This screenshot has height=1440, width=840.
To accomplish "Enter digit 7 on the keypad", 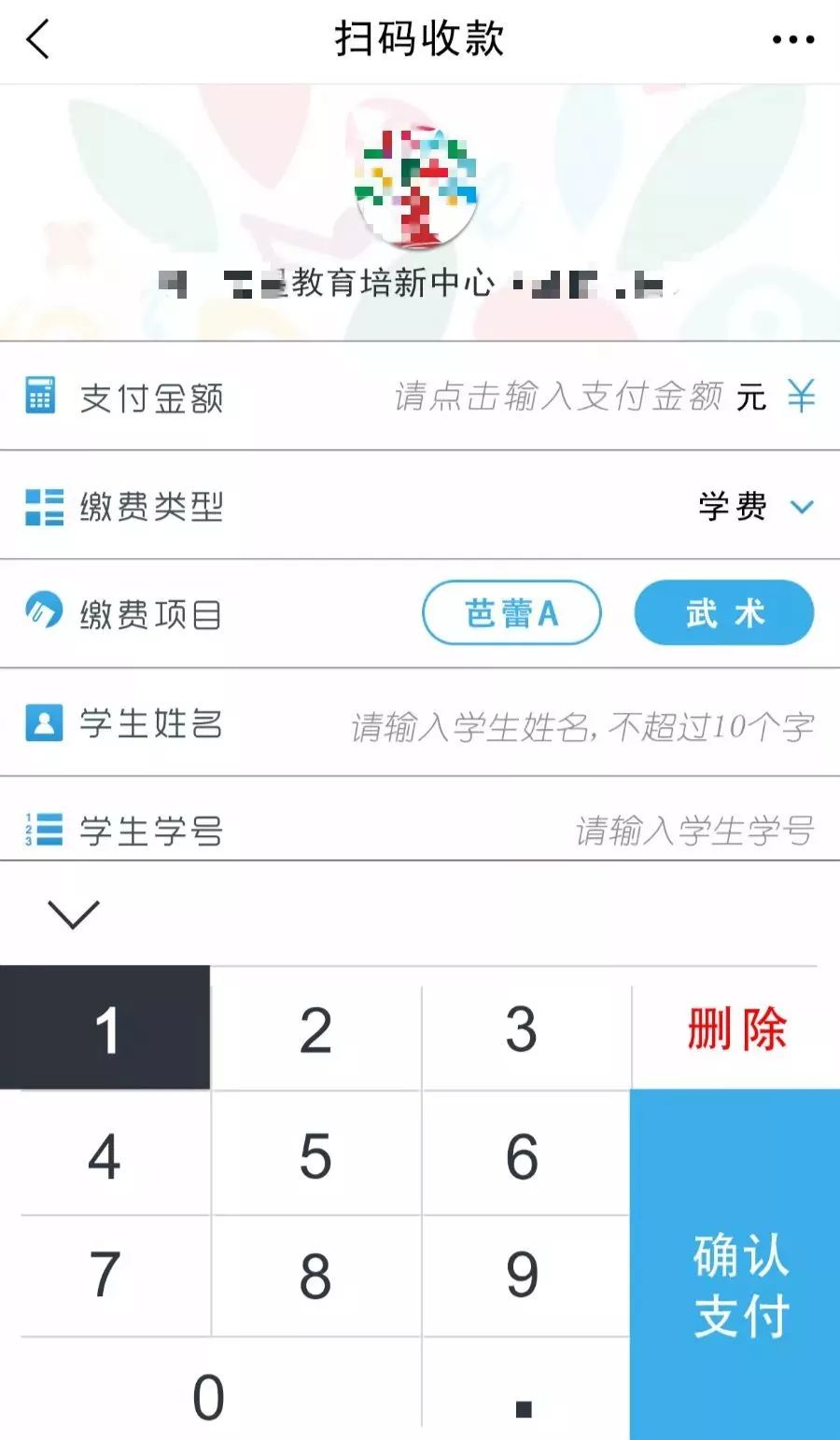I will click(105, 1275).
